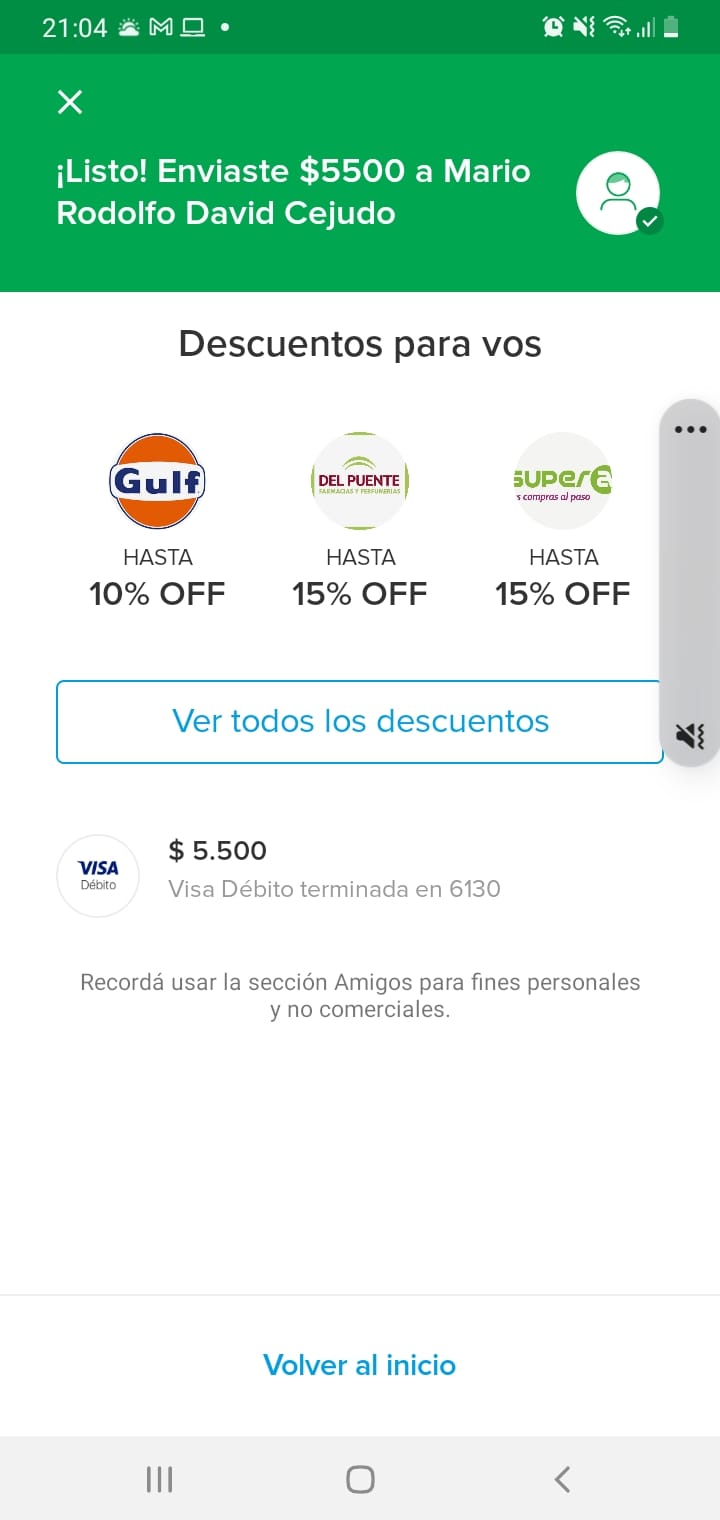The width and height of the screenshot is (720, 1520).
Task: Tap Ver todos los descuentos button
Action: (360, 722)
